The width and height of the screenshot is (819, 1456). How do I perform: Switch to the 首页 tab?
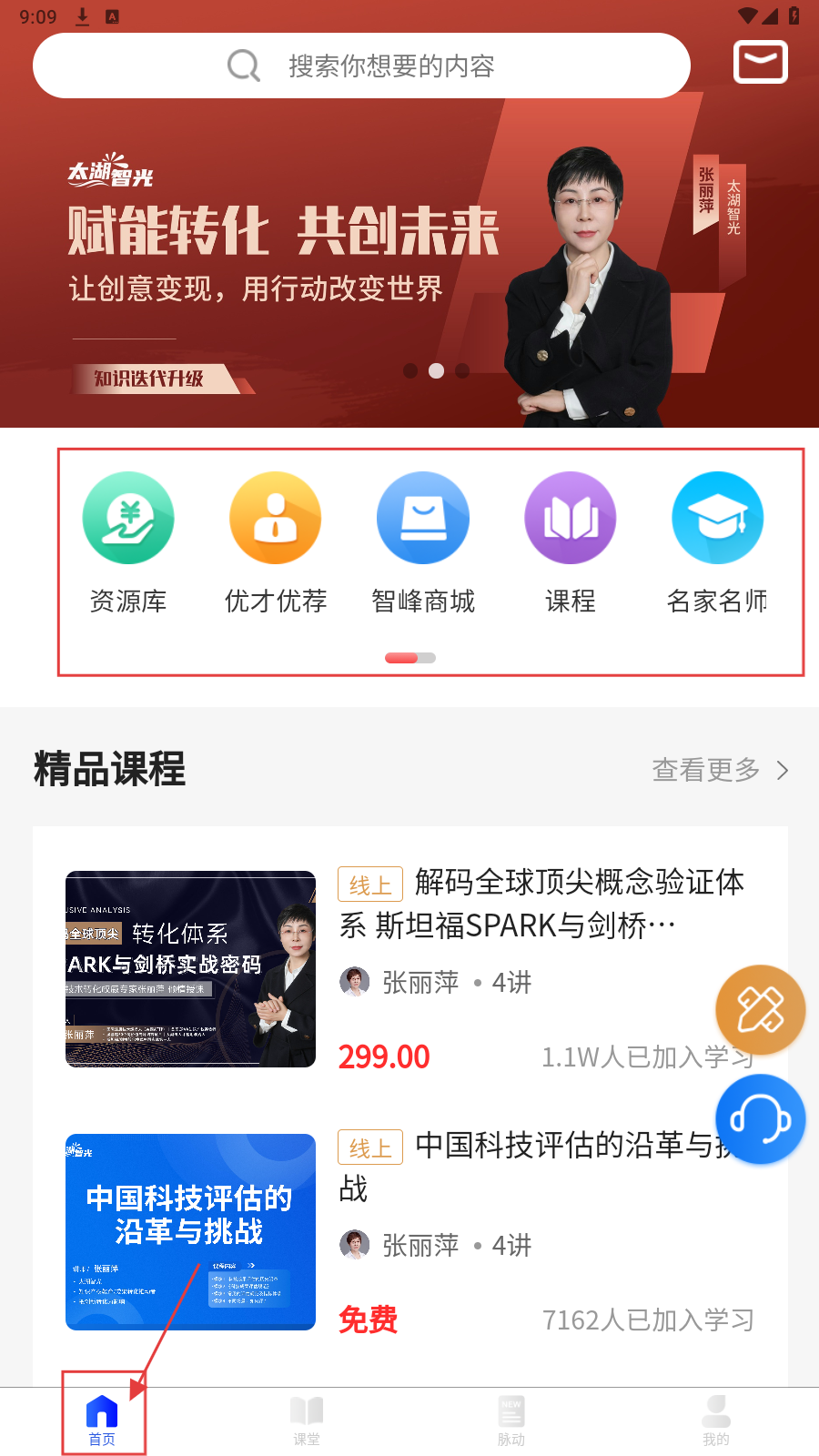[102, 1421]
